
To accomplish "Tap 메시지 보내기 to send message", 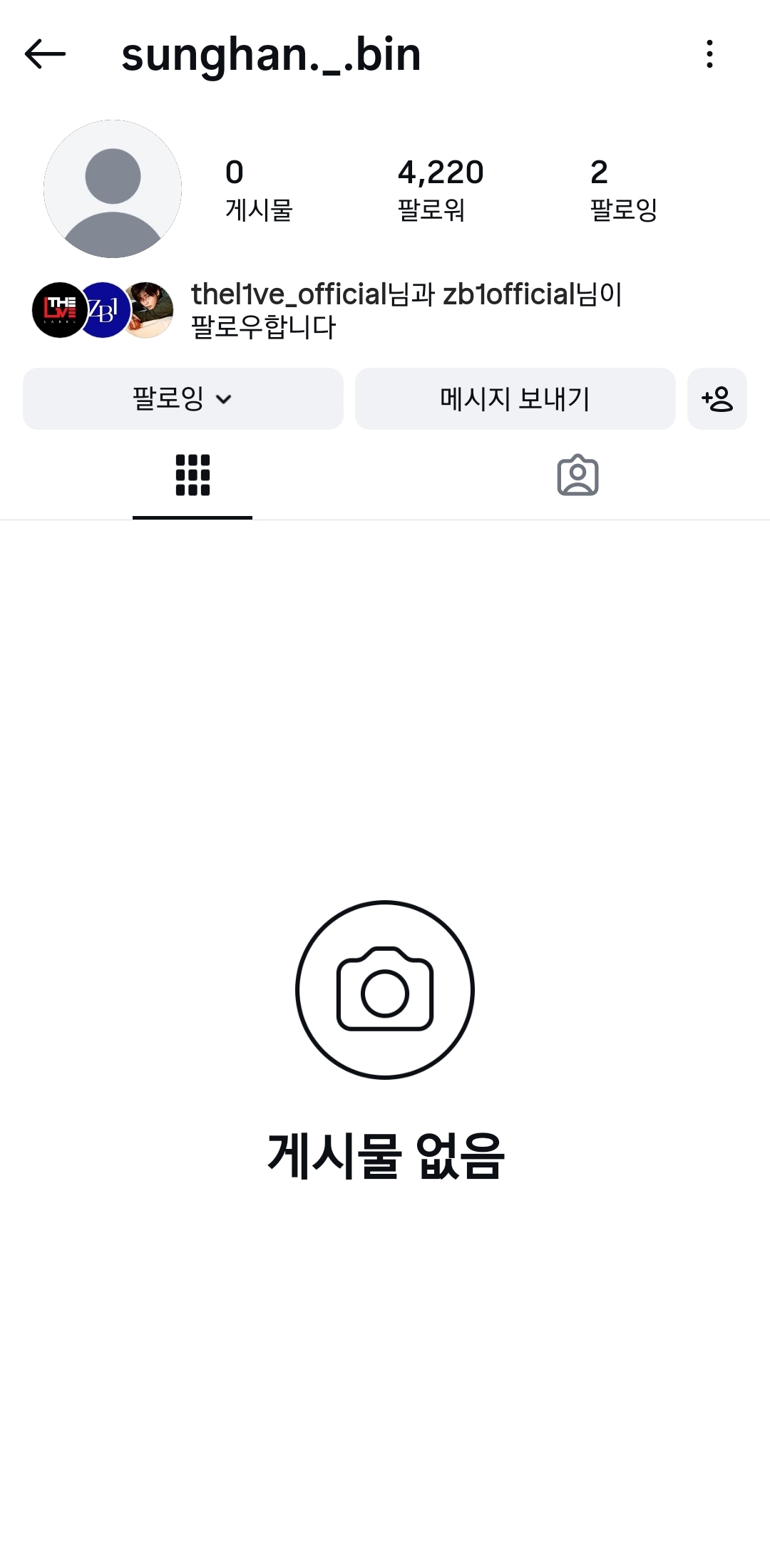I will pyautogui.click(x=515, y=398).
